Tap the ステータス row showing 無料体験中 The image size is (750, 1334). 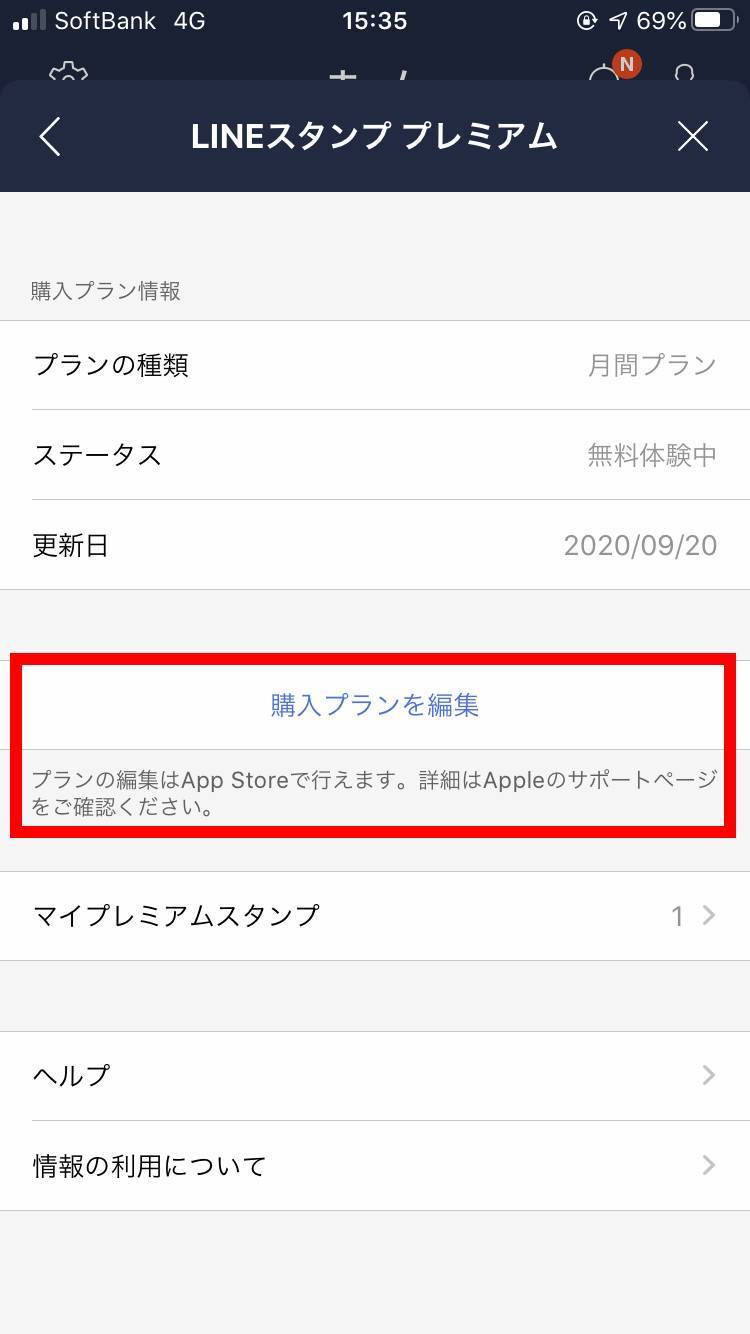coord(375,455)
